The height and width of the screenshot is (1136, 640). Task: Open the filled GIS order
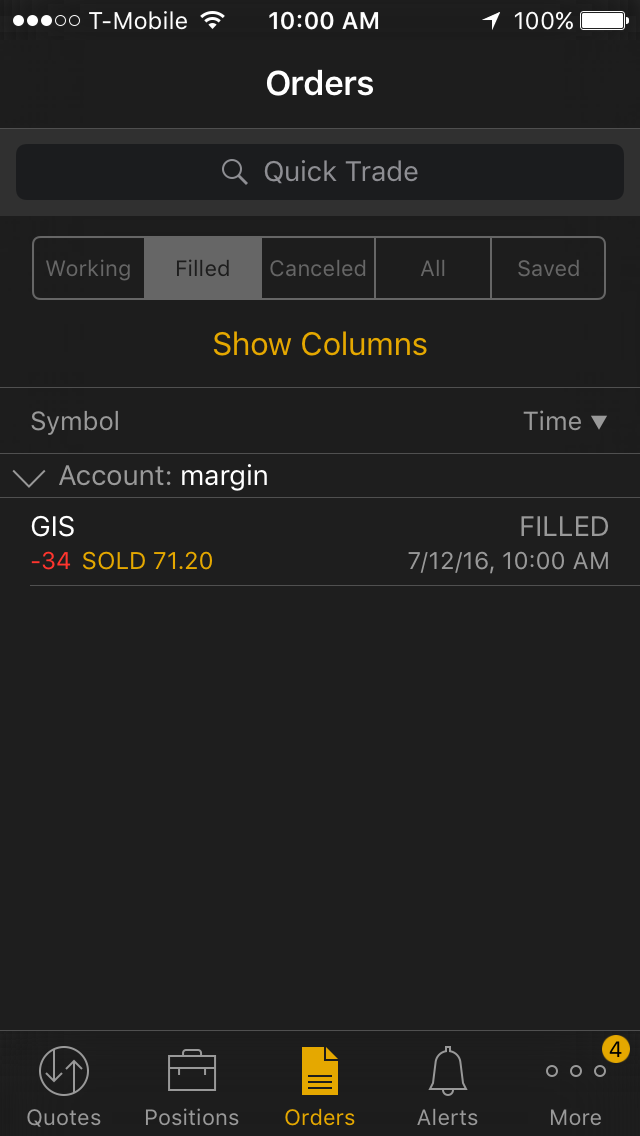(x=320, y=542)
